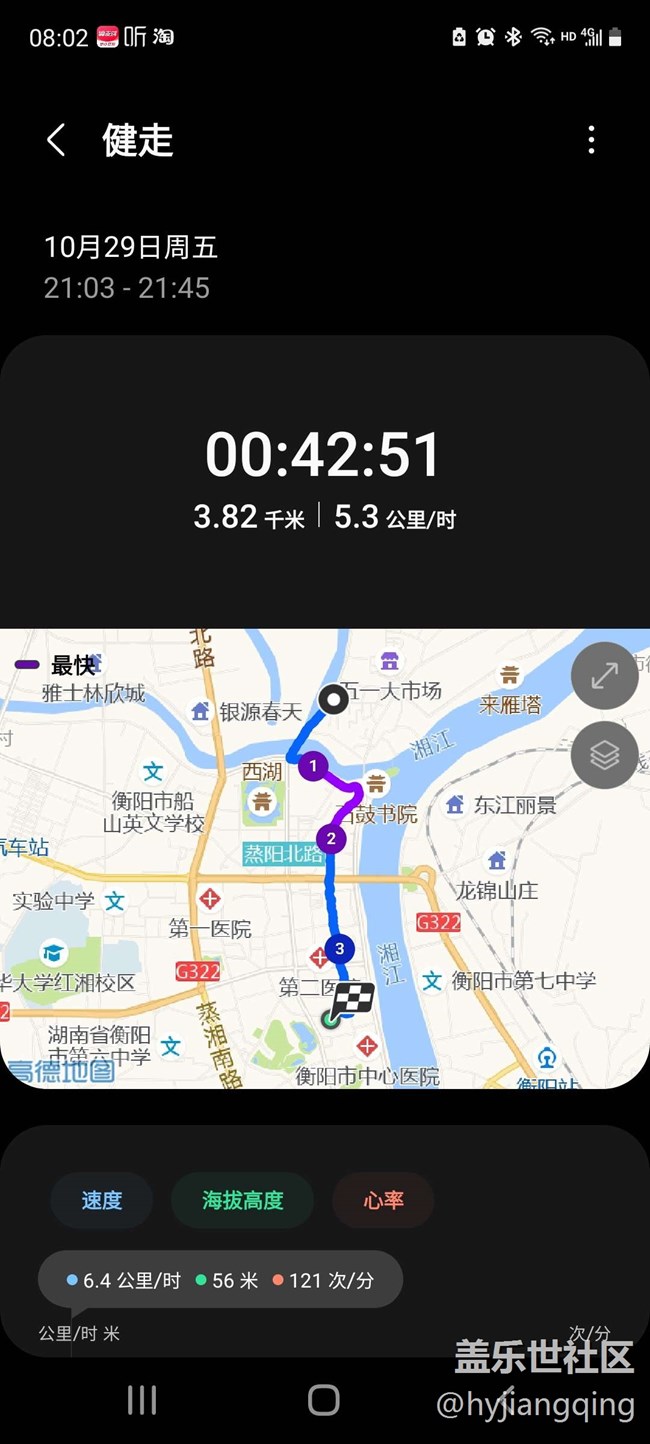This screenshot has height=1444, width=650.
Task: Open the map layers selector
Action: click(x=604, y=755)
